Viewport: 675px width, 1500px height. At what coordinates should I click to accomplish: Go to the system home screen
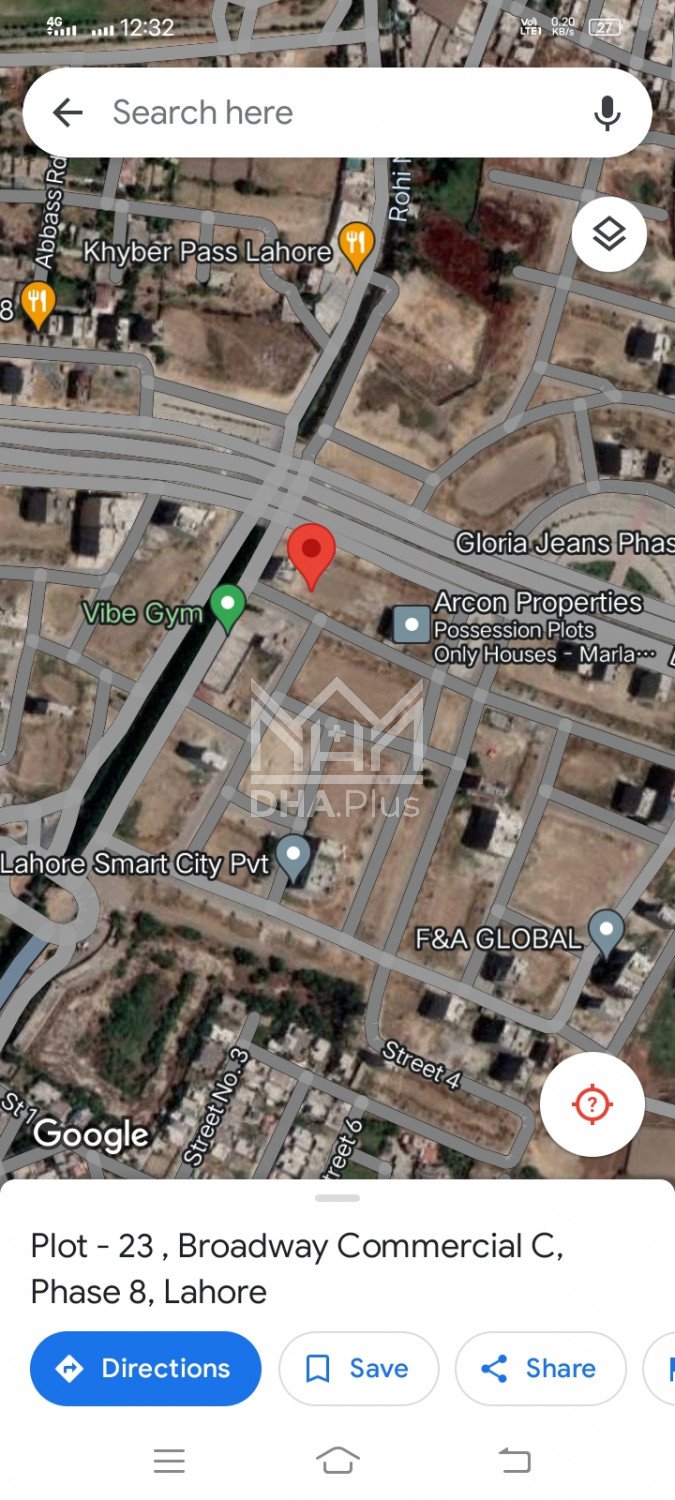pyautogui.click(x=337, y=1461)
